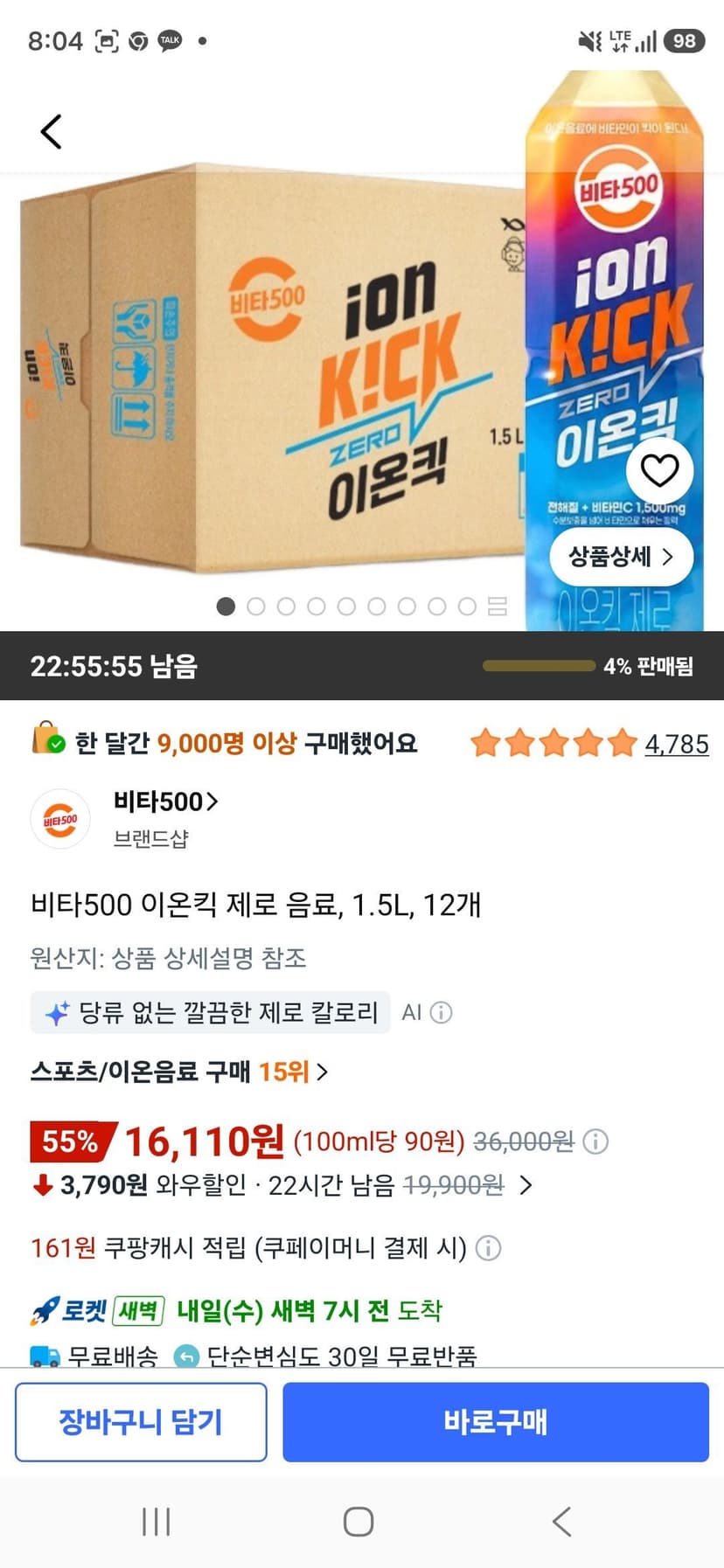724x1568 pixels.
Task: Open 상품상세 product details
Action: 621,557
